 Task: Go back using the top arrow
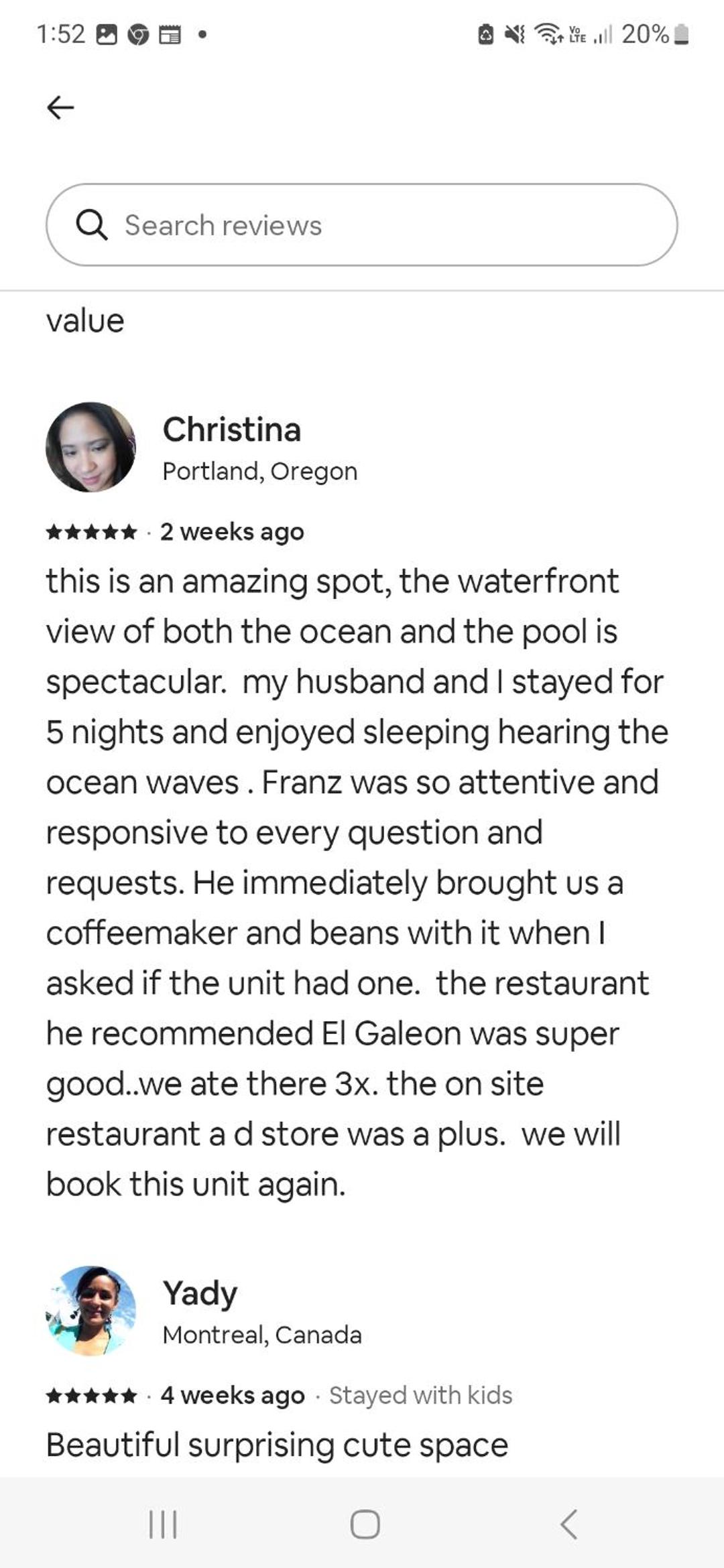point(60,107)
